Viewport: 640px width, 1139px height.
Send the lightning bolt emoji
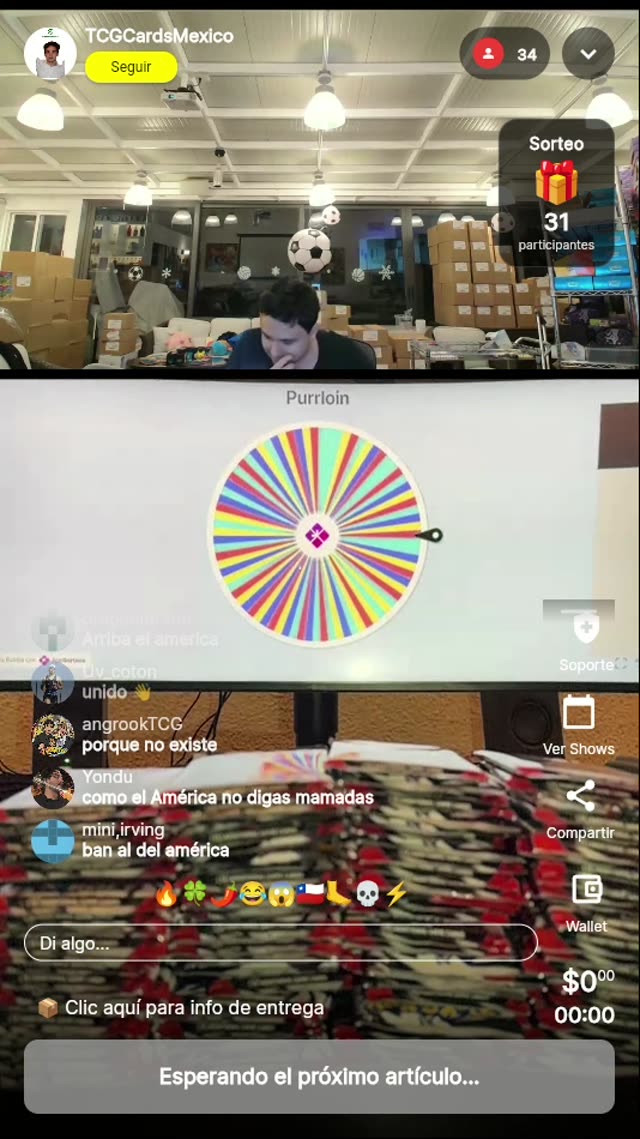(x=397, y=893)
